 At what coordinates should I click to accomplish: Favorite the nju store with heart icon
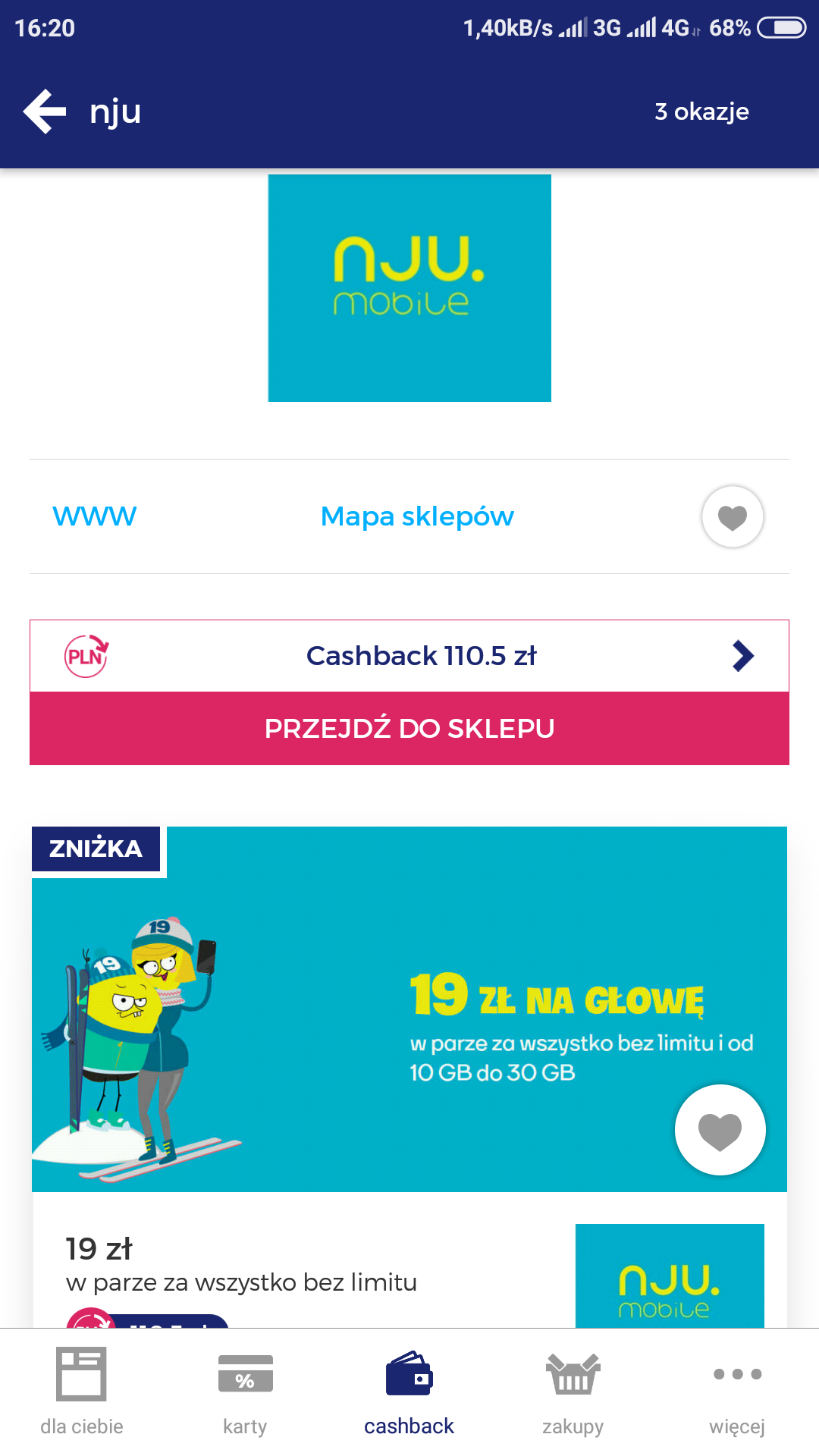(732, 516)
